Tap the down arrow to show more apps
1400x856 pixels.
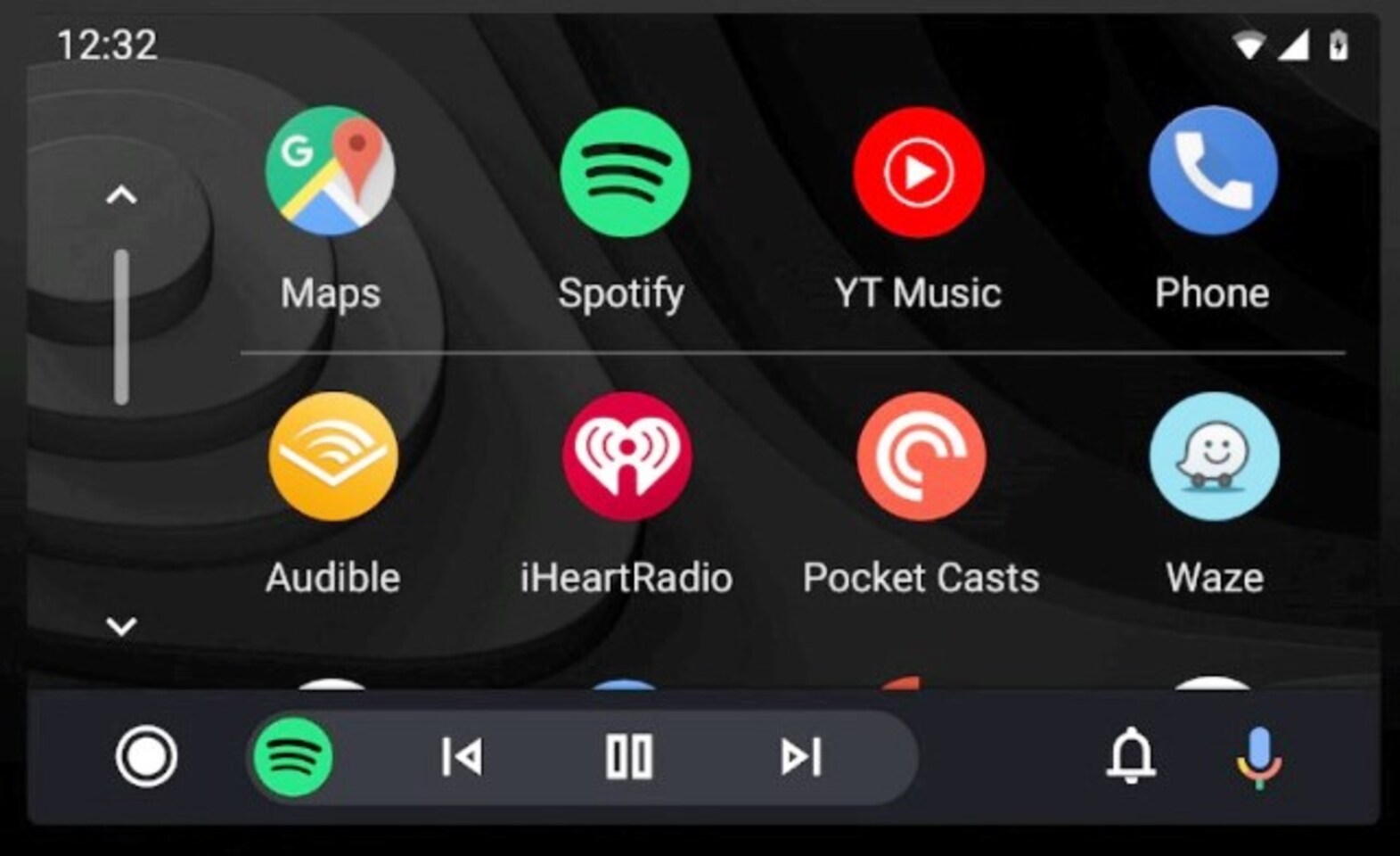pos(121,626)
